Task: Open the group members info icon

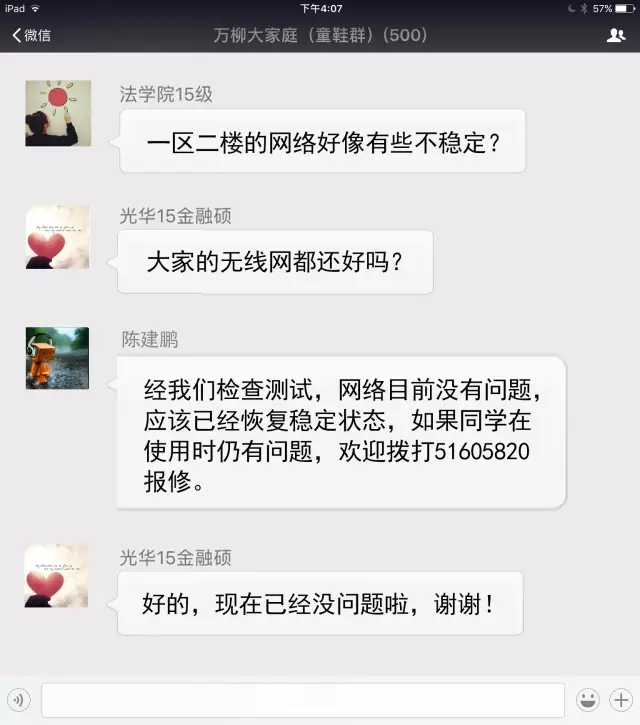Action: pos(616,35)
